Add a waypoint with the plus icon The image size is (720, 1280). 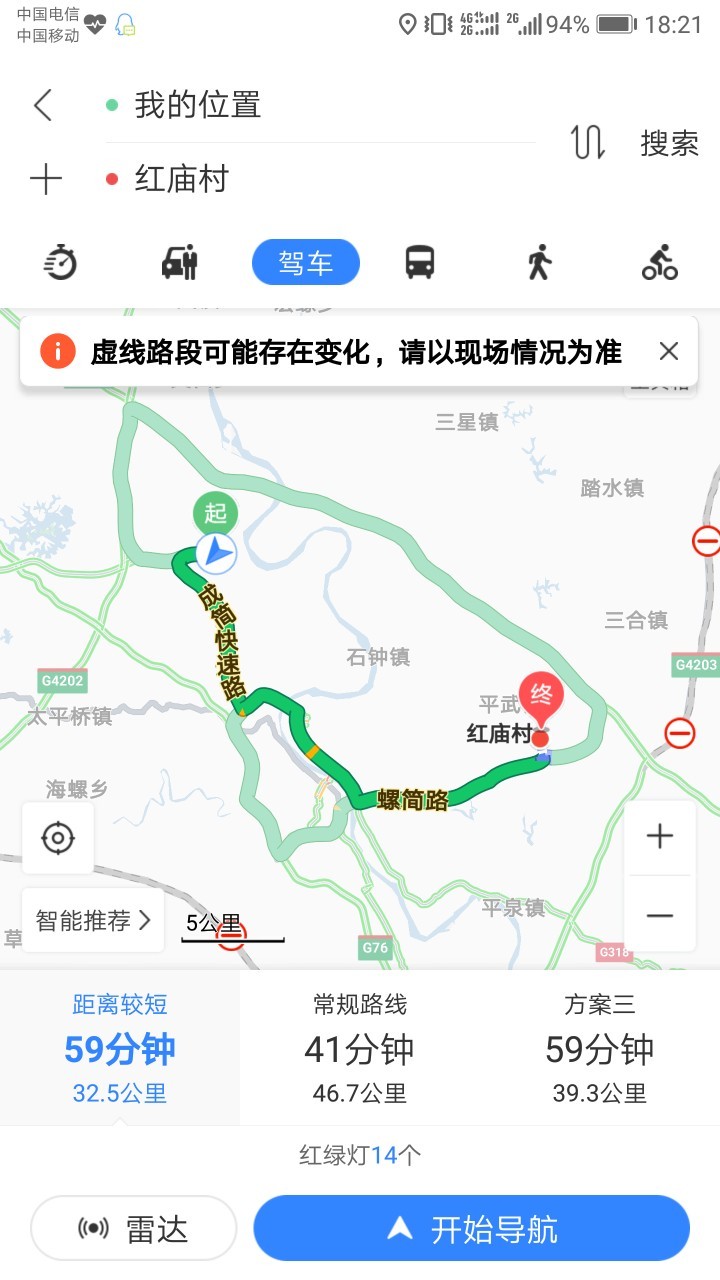tap(46, 180)
